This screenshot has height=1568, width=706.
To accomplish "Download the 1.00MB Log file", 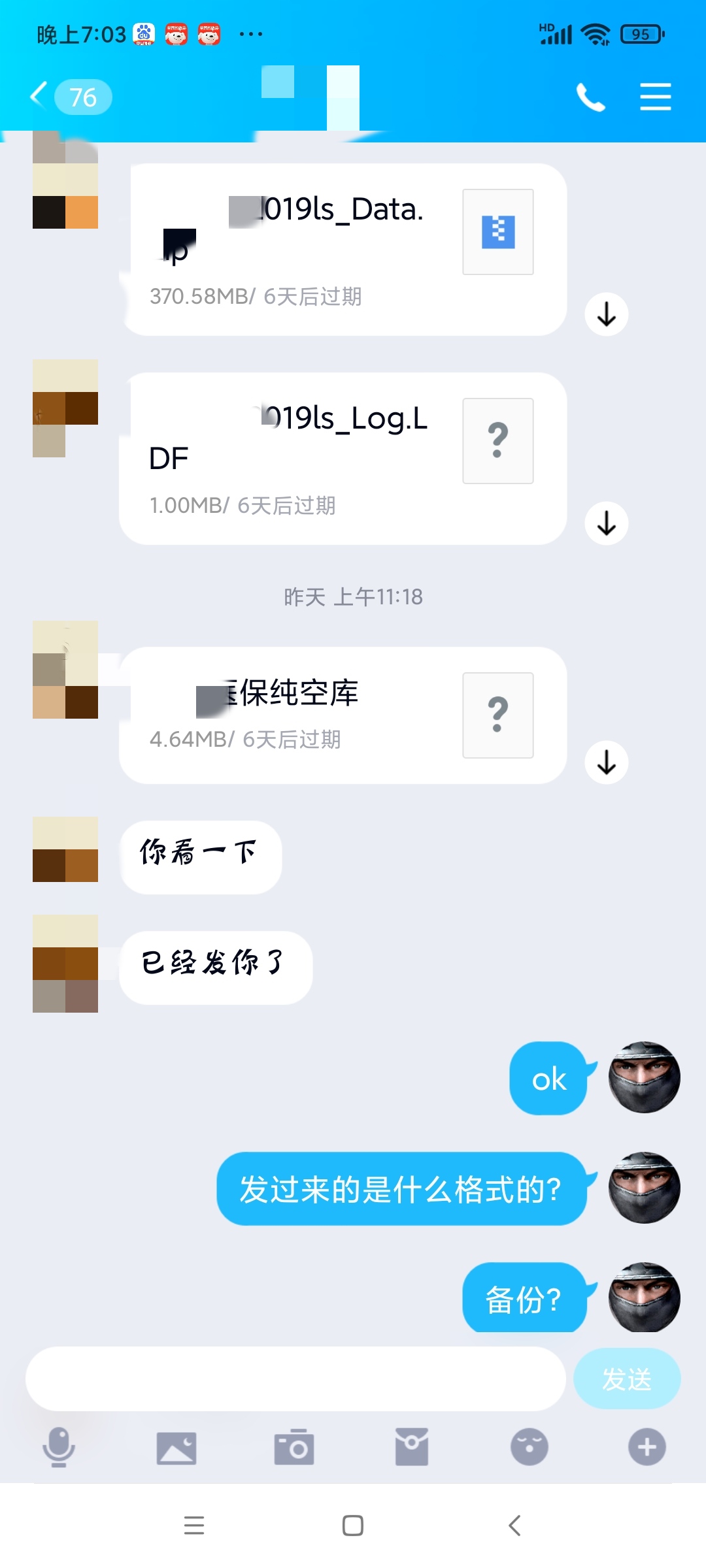I will point(606,523).
